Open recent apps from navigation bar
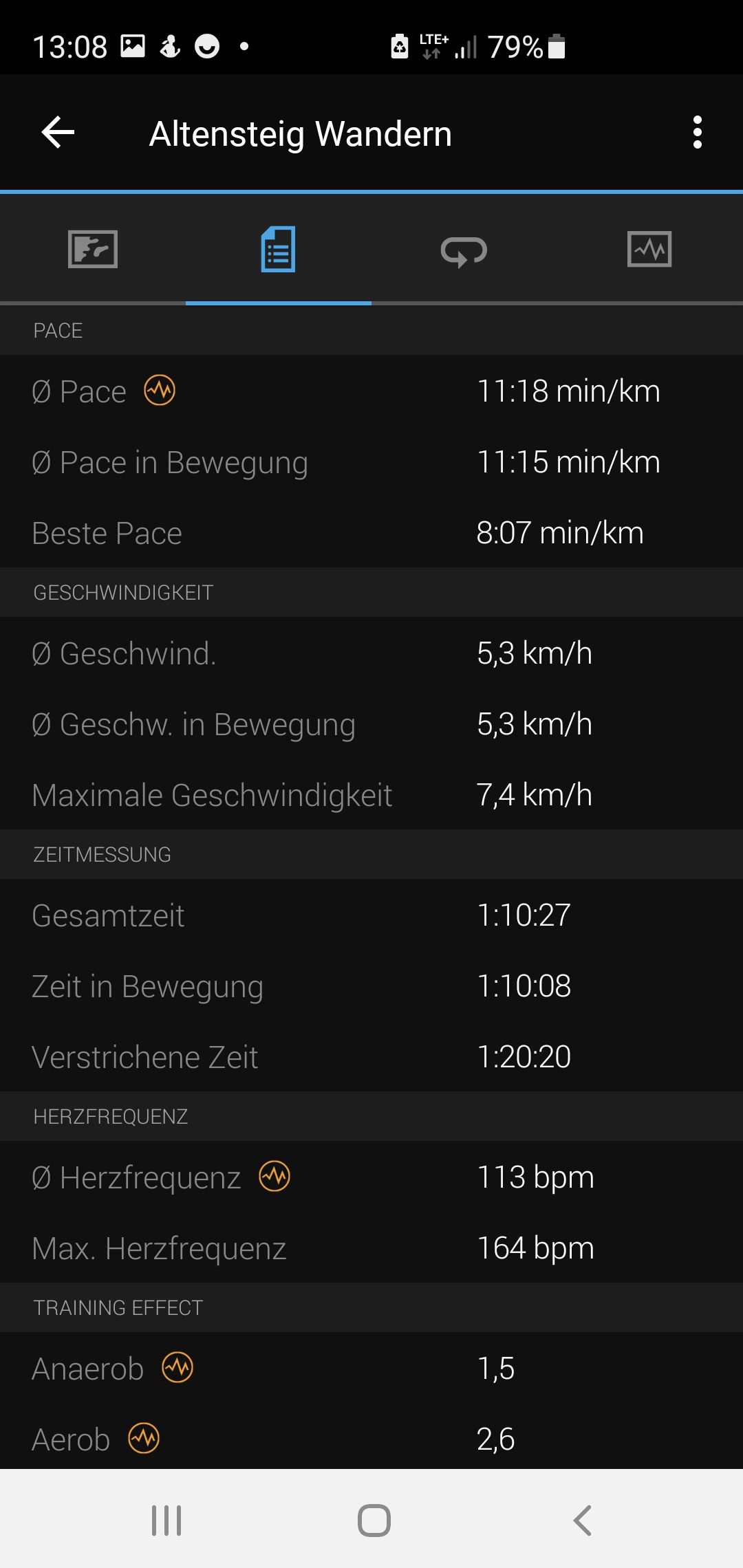The image size is (743, 1568). (166, 1521)
